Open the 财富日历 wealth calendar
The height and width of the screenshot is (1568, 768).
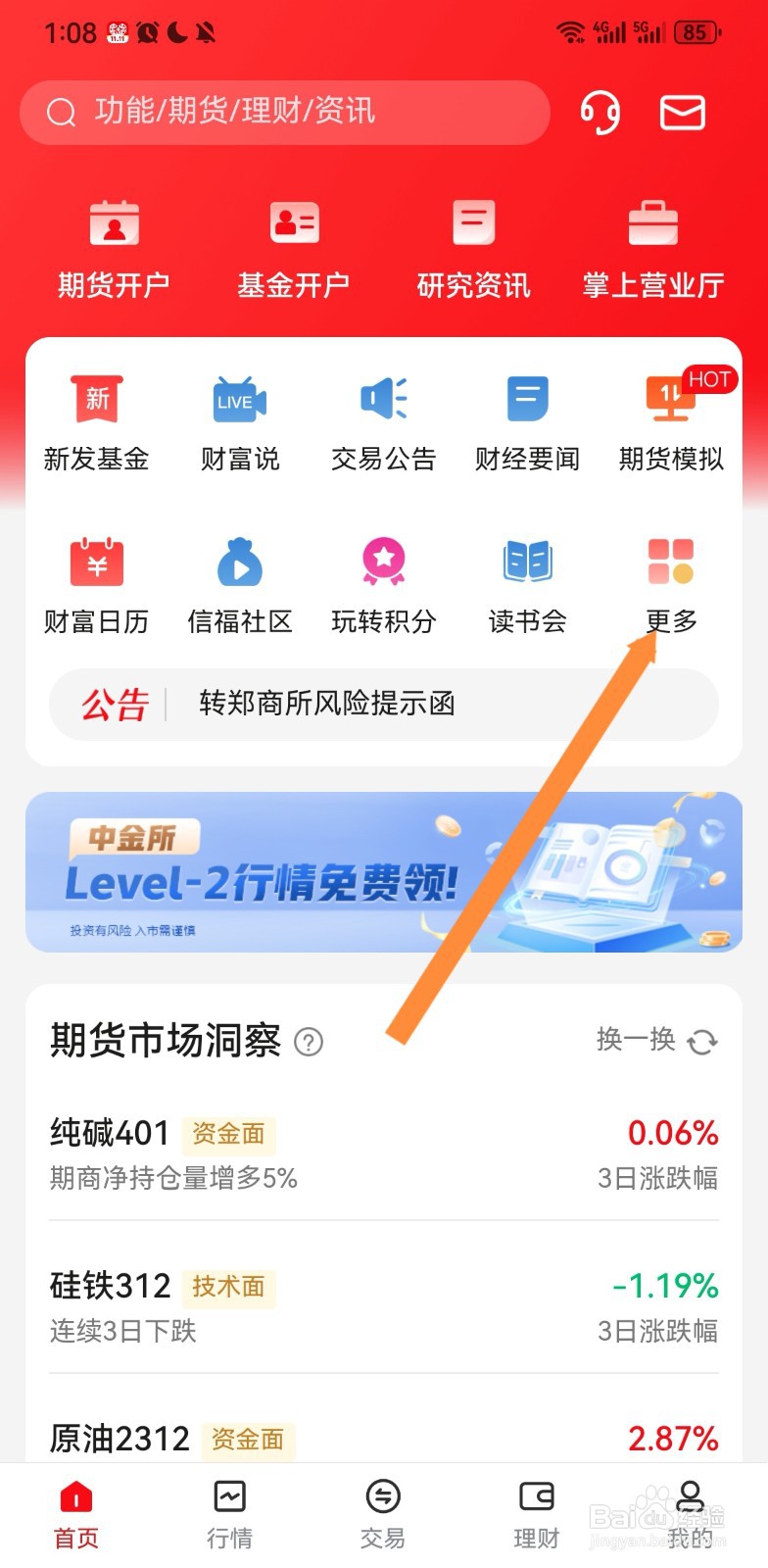pyautogui.click(x=95, y=584)
